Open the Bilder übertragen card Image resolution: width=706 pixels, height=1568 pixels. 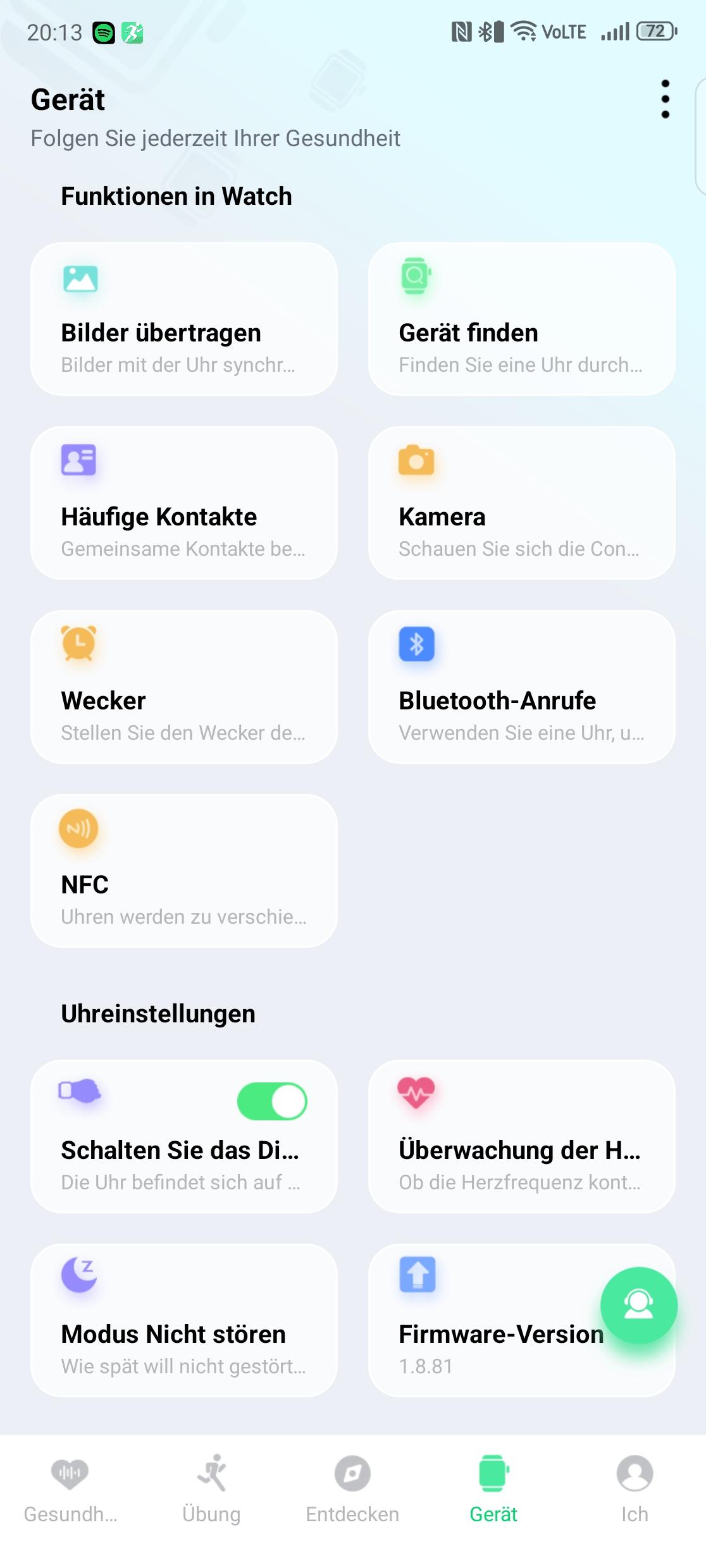tap(183, 319)
